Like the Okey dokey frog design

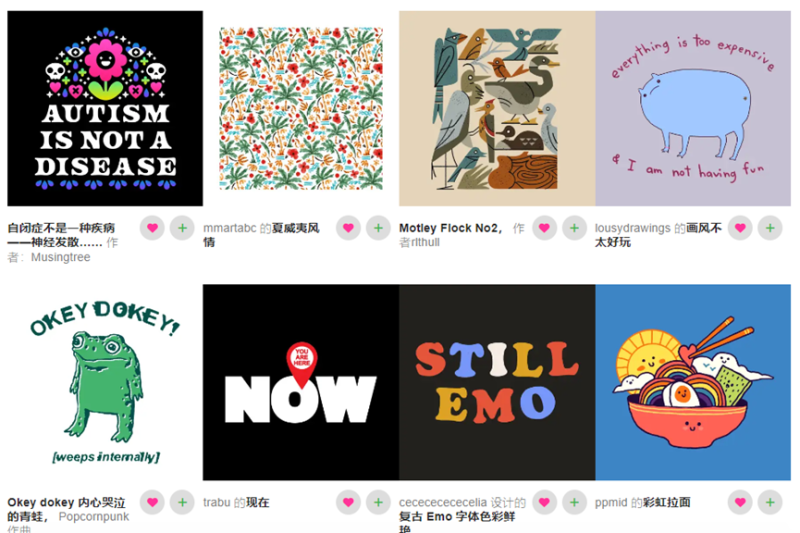[x=152, y=502]
